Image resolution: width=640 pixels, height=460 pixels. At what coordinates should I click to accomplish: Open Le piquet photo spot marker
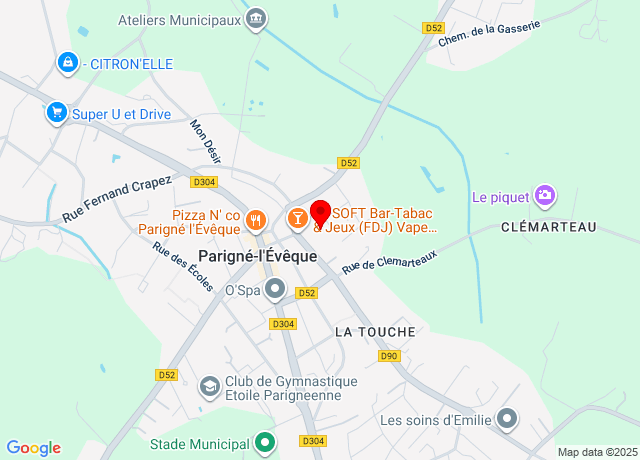point(544,193)
